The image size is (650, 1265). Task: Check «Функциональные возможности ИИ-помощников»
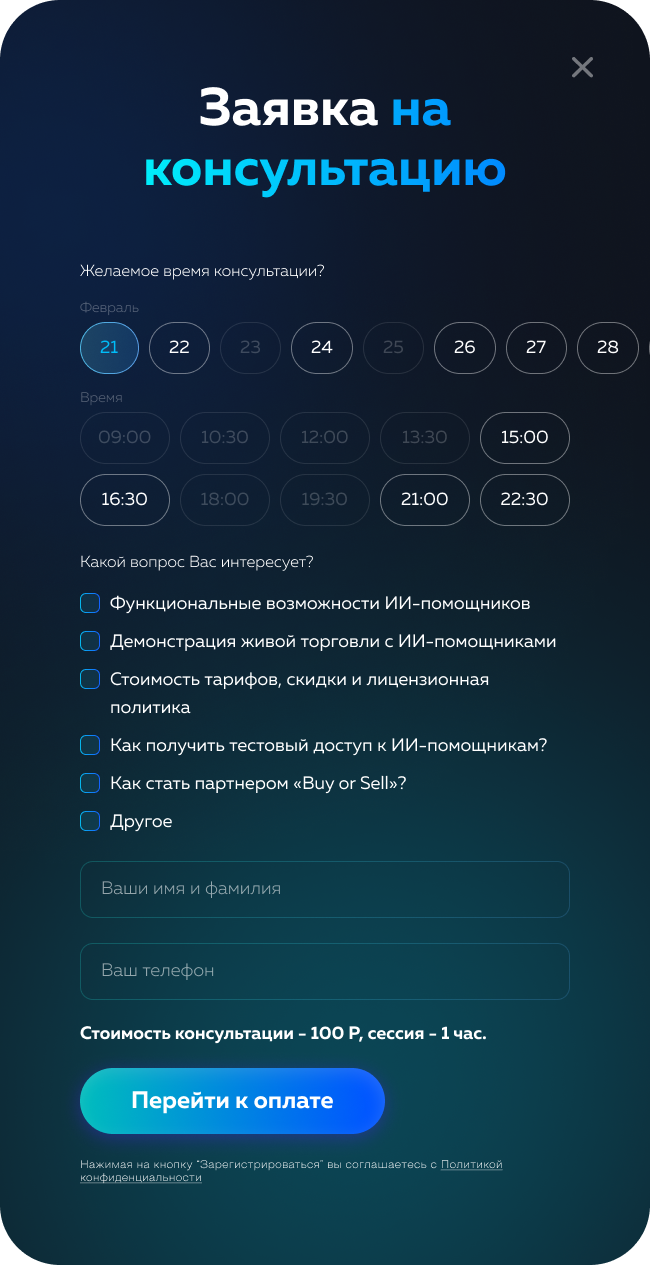click(90, 603)
